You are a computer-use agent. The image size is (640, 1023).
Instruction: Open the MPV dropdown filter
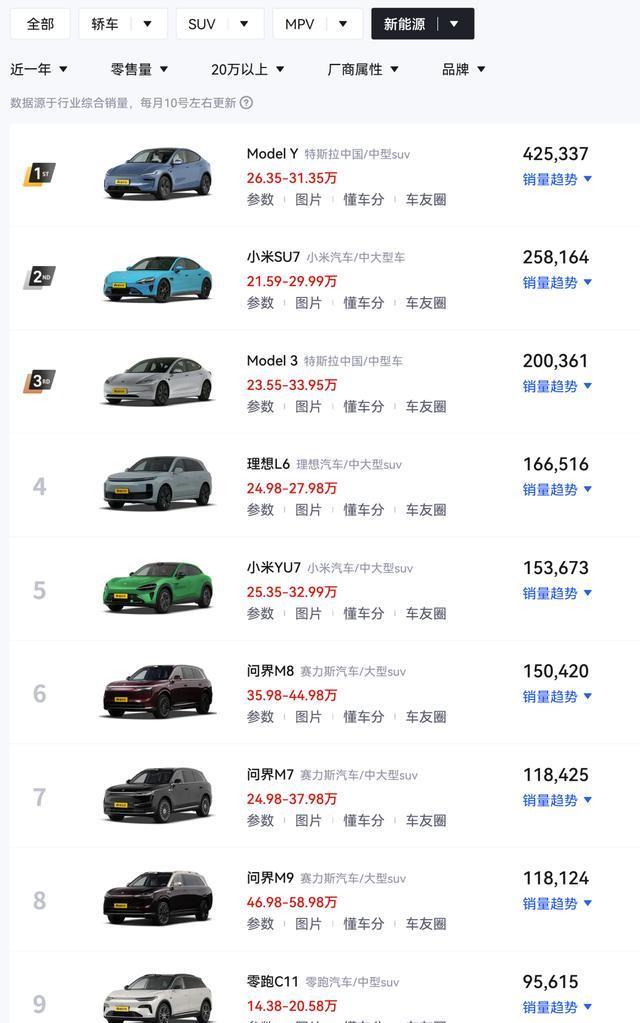pyautogui.click(x=317, y=23)
